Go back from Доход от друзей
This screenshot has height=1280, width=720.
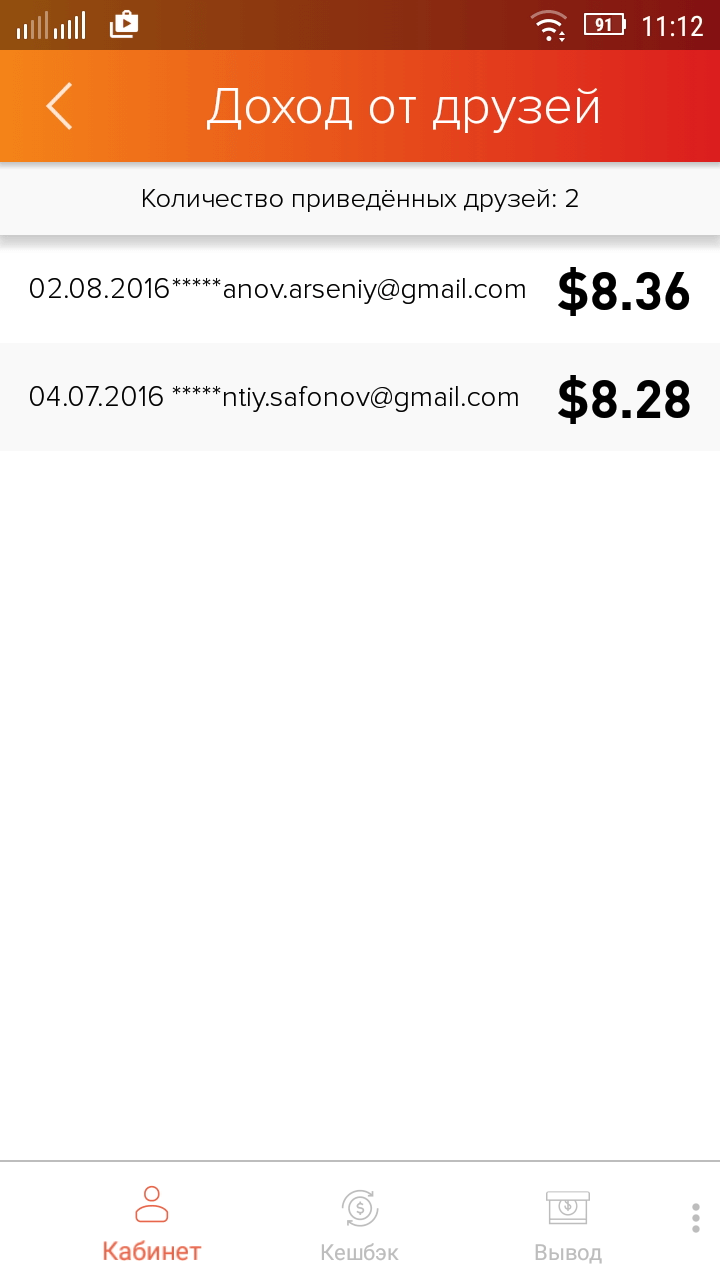[59, 106]
